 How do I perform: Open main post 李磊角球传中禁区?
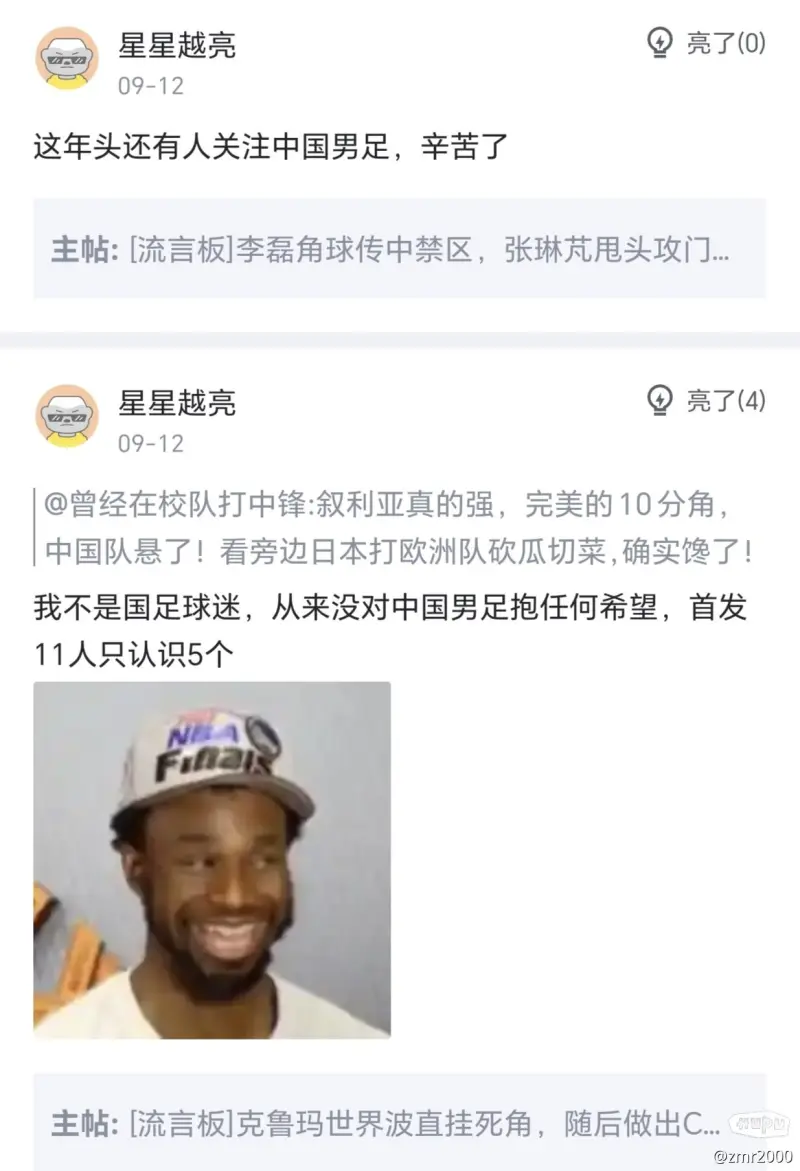coord(399,249)
